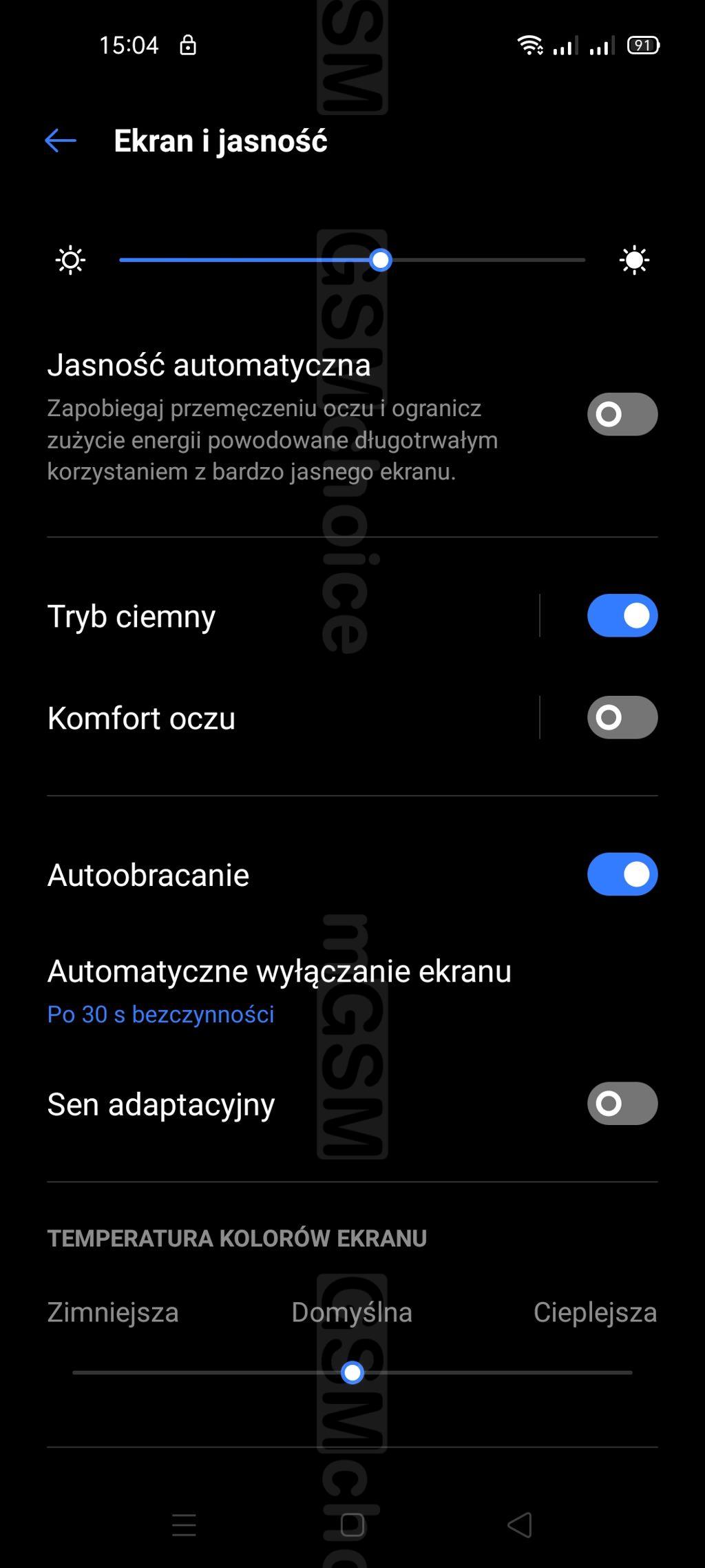Enable Jasność automatyczna switch

pos(622,414)
